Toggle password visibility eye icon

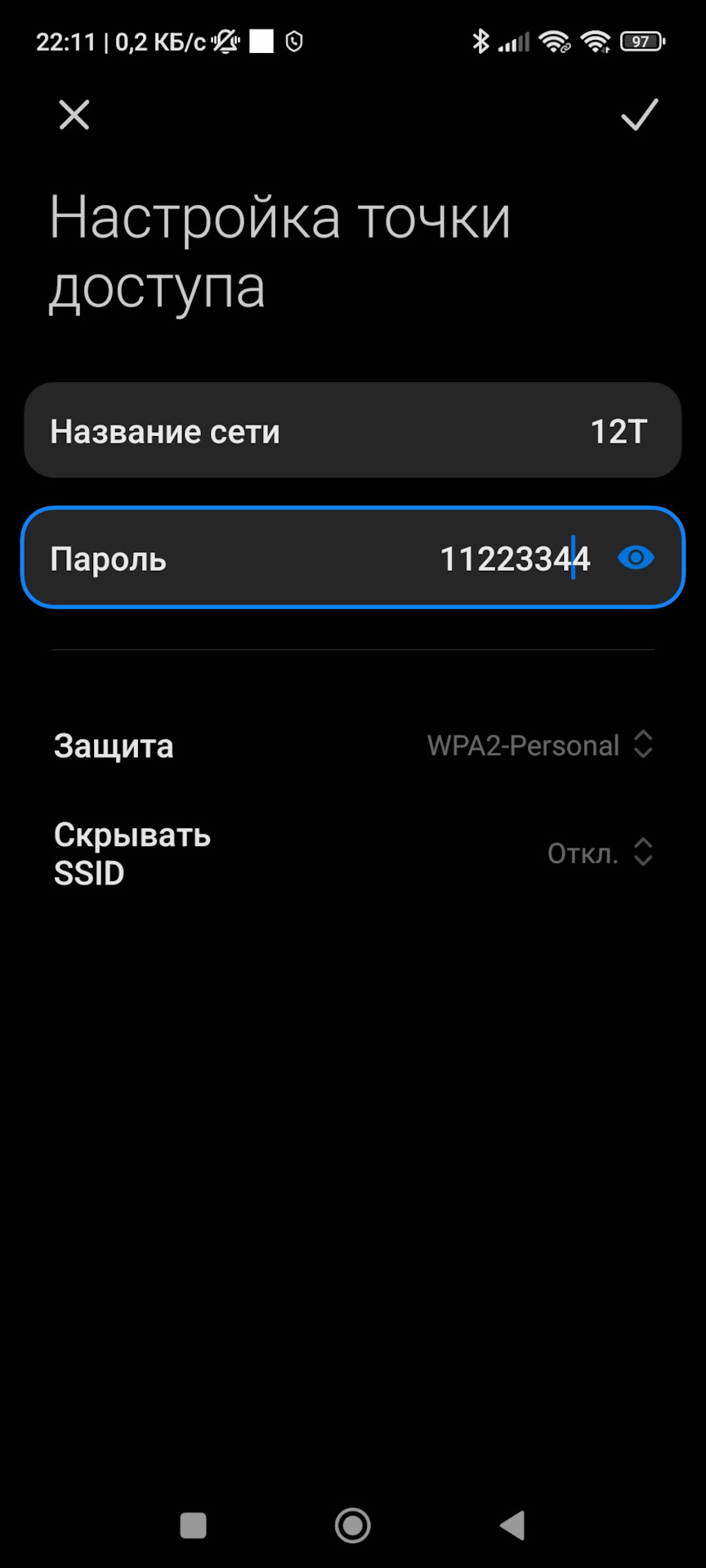coord(636,559)
